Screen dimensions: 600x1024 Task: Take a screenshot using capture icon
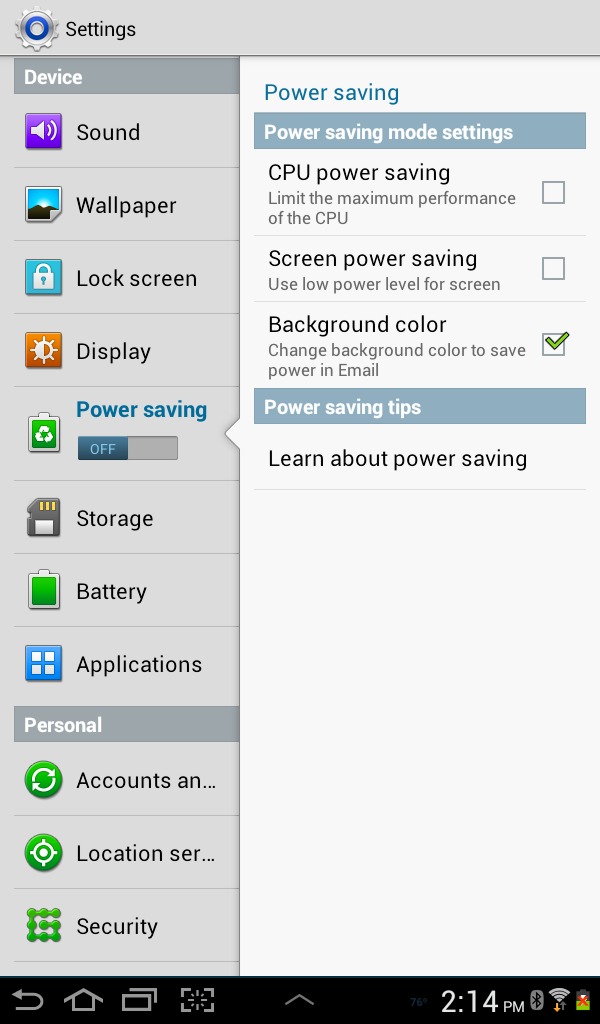click(x=197, y=1000)
